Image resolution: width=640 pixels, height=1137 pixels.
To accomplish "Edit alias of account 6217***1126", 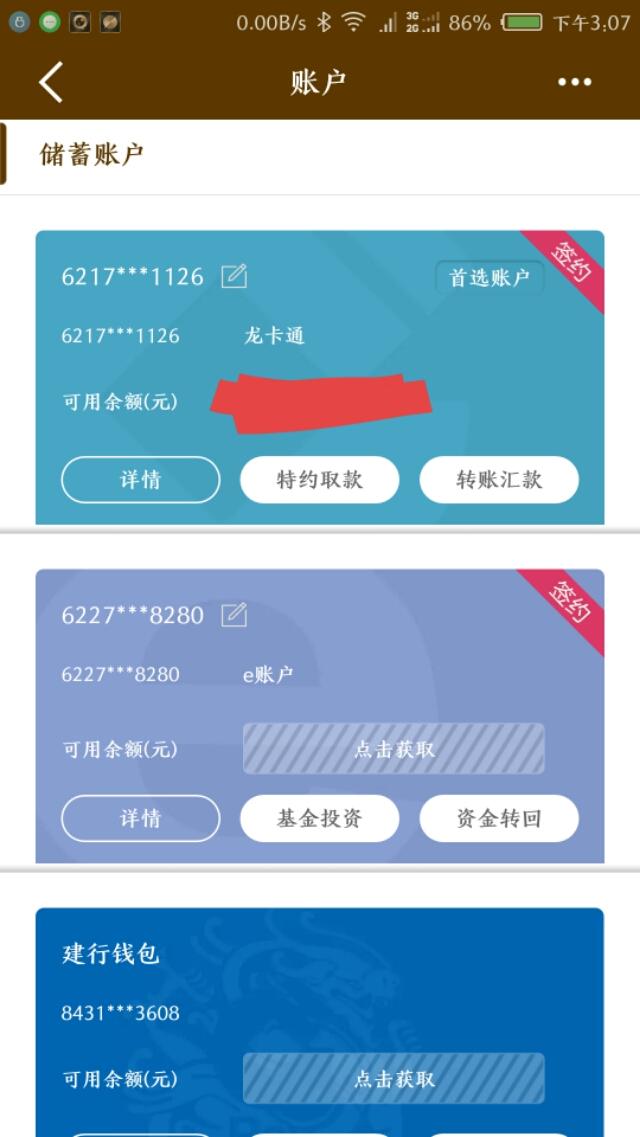I will (x=234, y=276).
